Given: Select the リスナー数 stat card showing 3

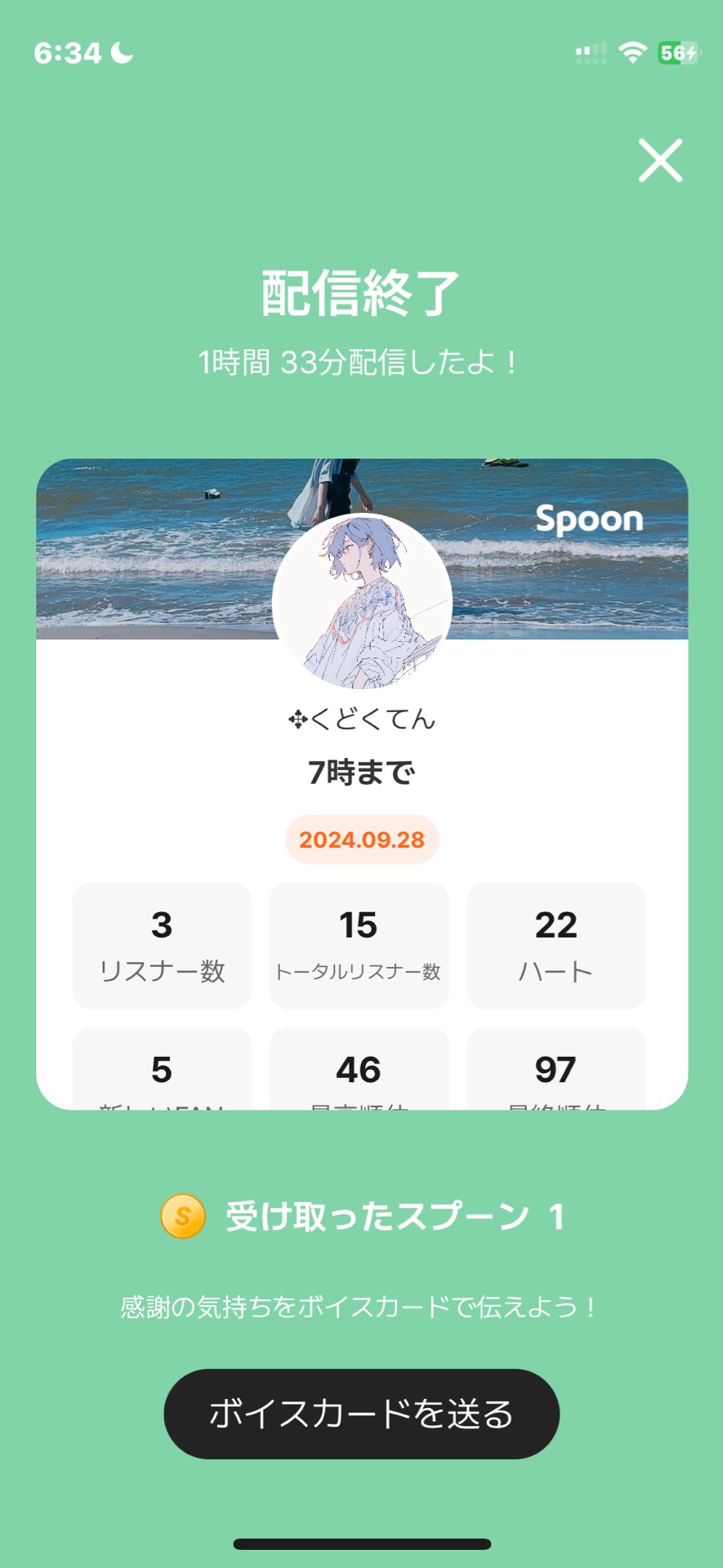Looking at the screenshot, I should [x=161, y=944].
